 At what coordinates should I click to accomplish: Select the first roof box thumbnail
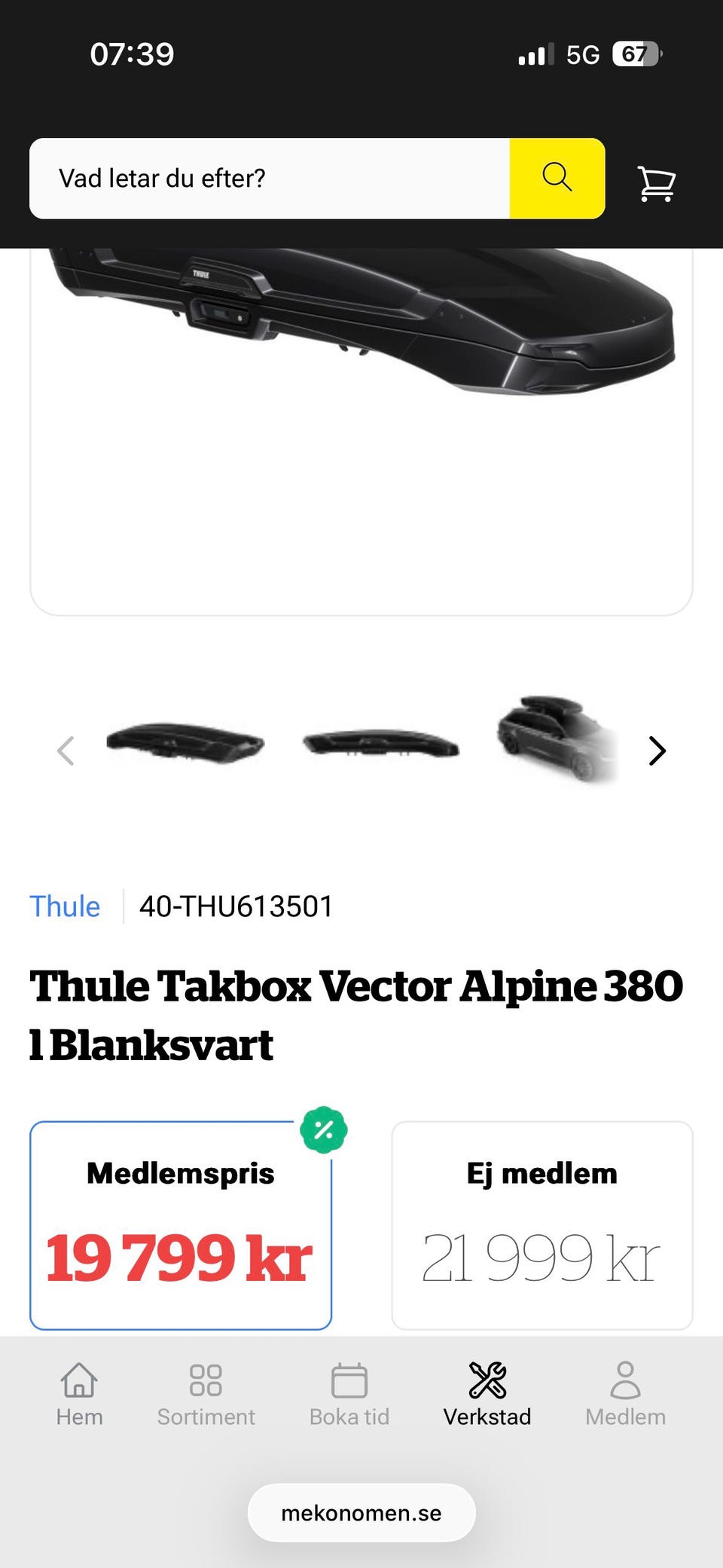click(x=185, y=743)
